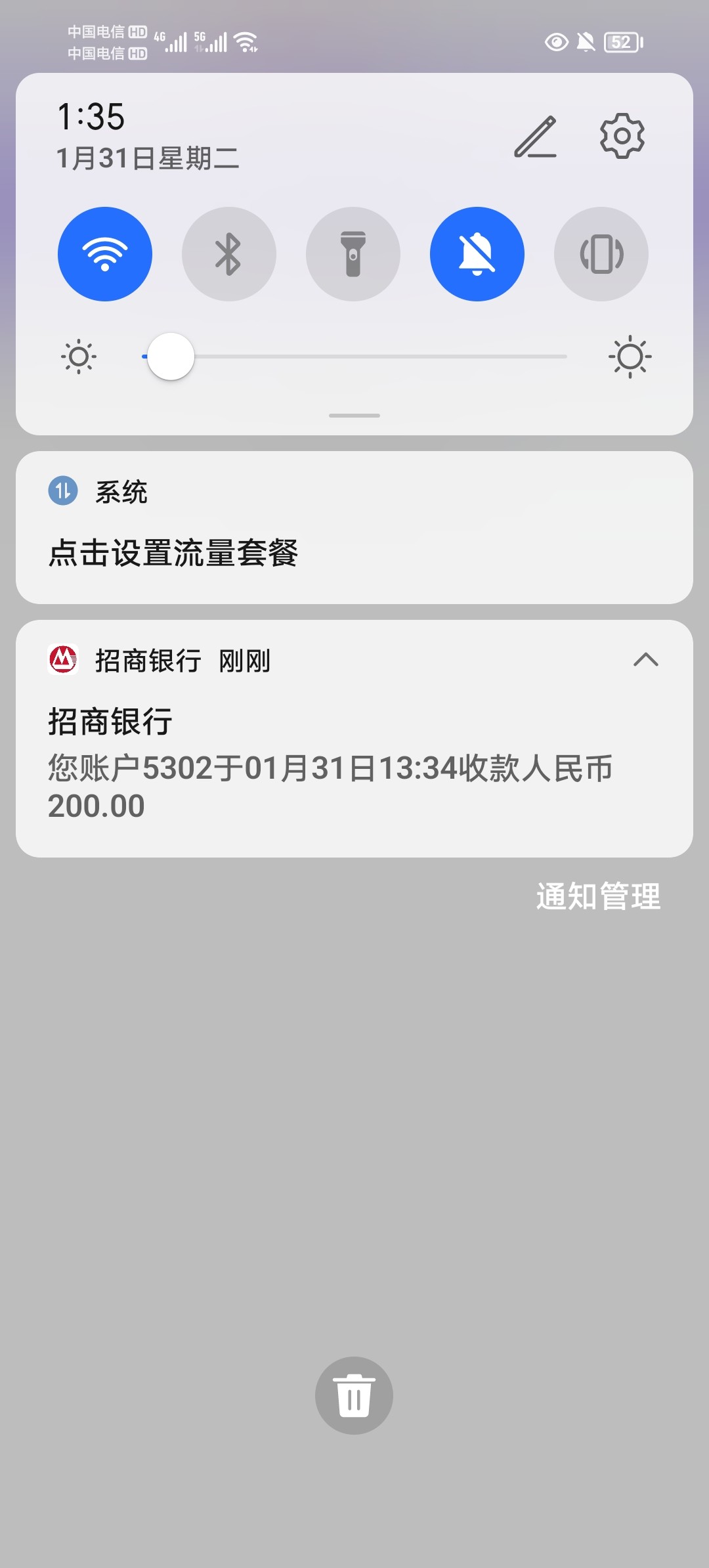Turn off silent mode toggle
This screenshot has height=1568, width=709.
point(477,254)
